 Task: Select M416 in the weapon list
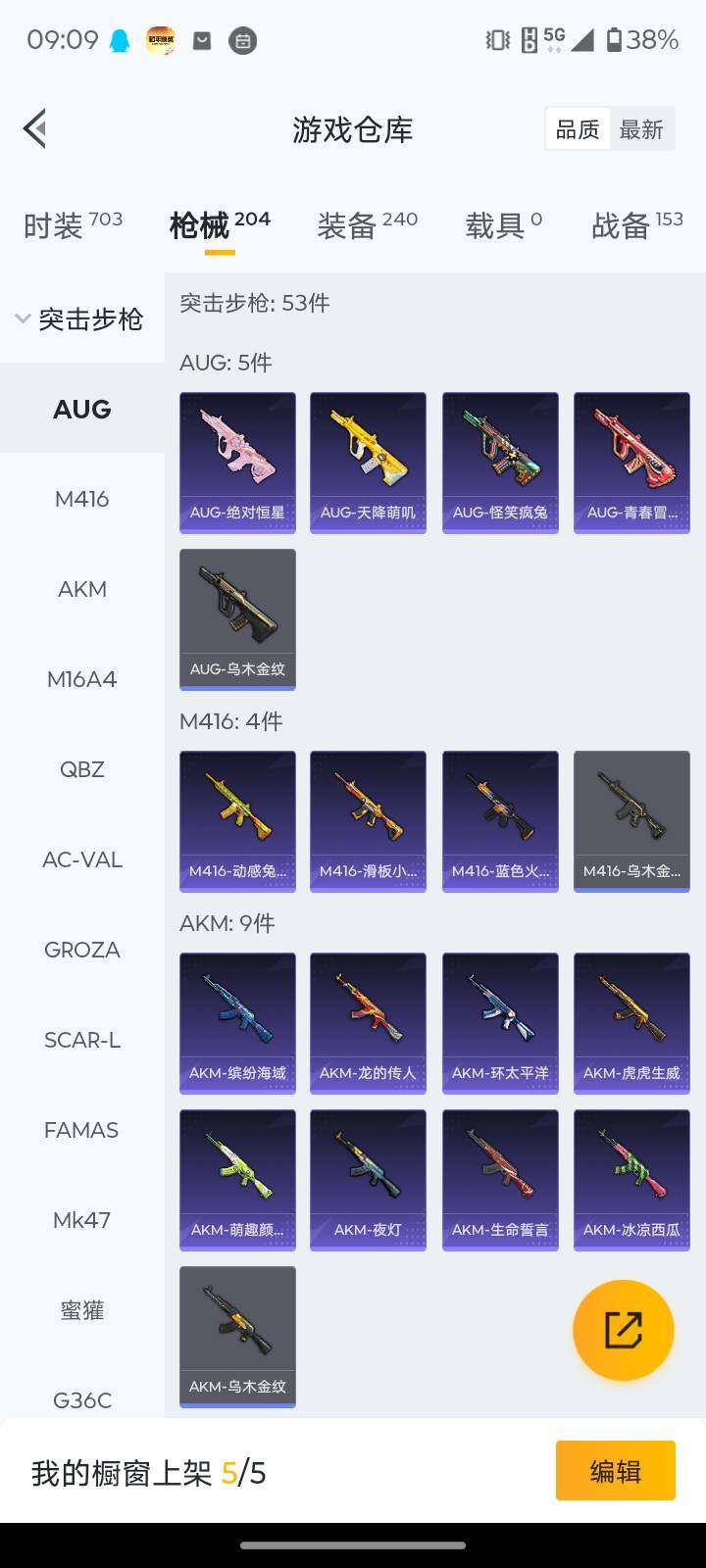(82, 499)
